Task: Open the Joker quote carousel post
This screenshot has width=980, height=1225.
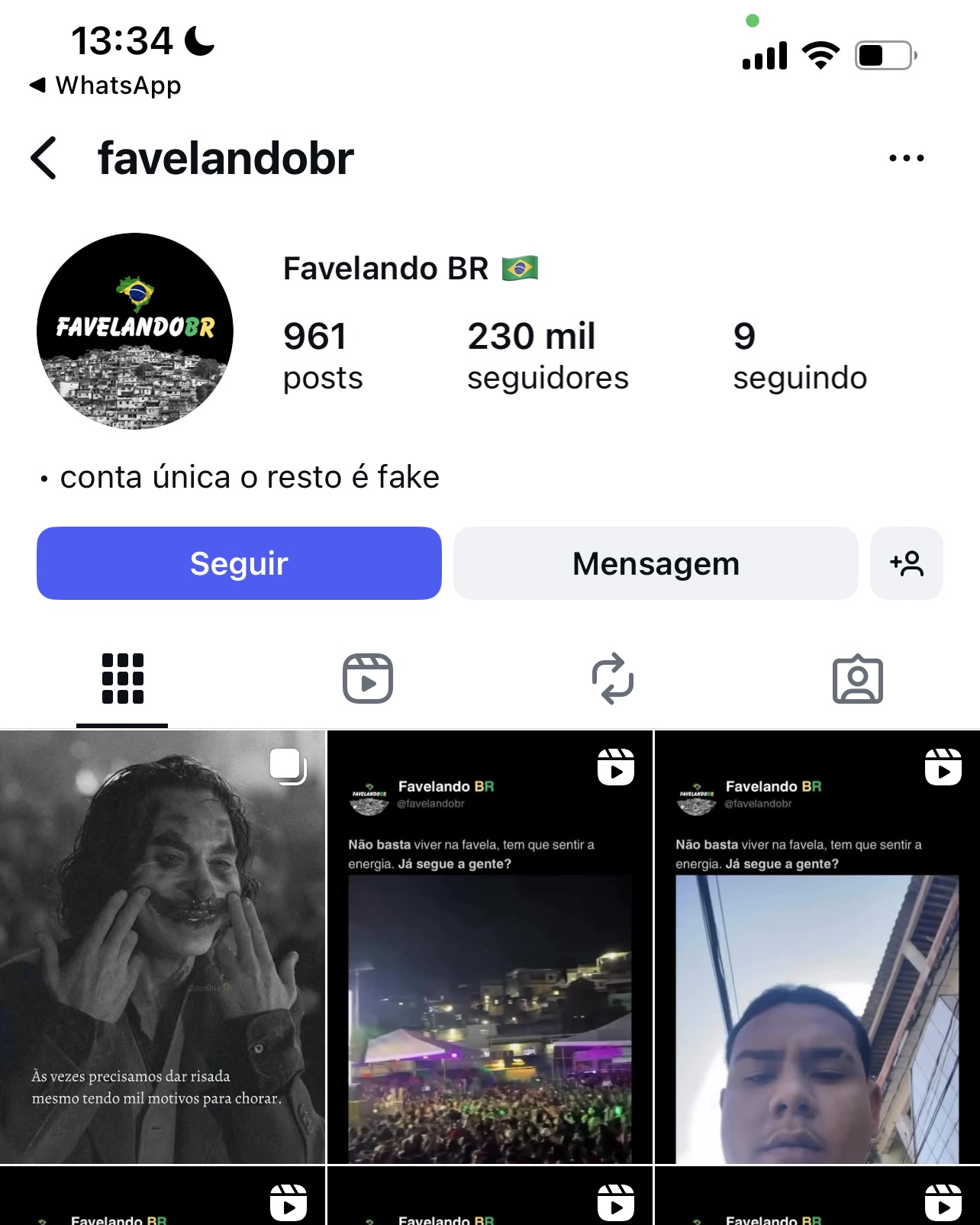Action: pos(163,946)
